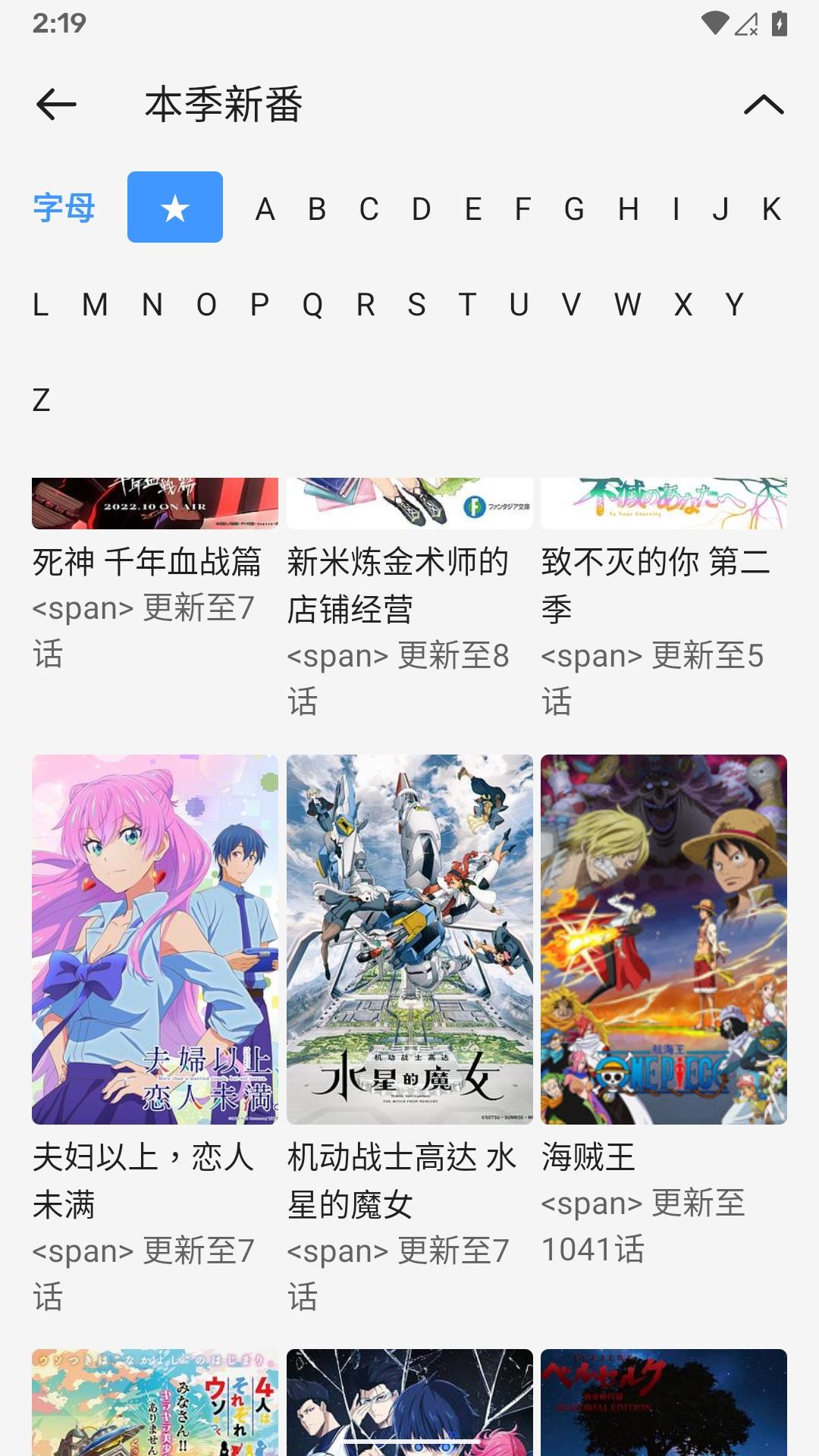Go back using the top-left arrow
This screenshot has width=819, height=1456.
click(56, 104)
